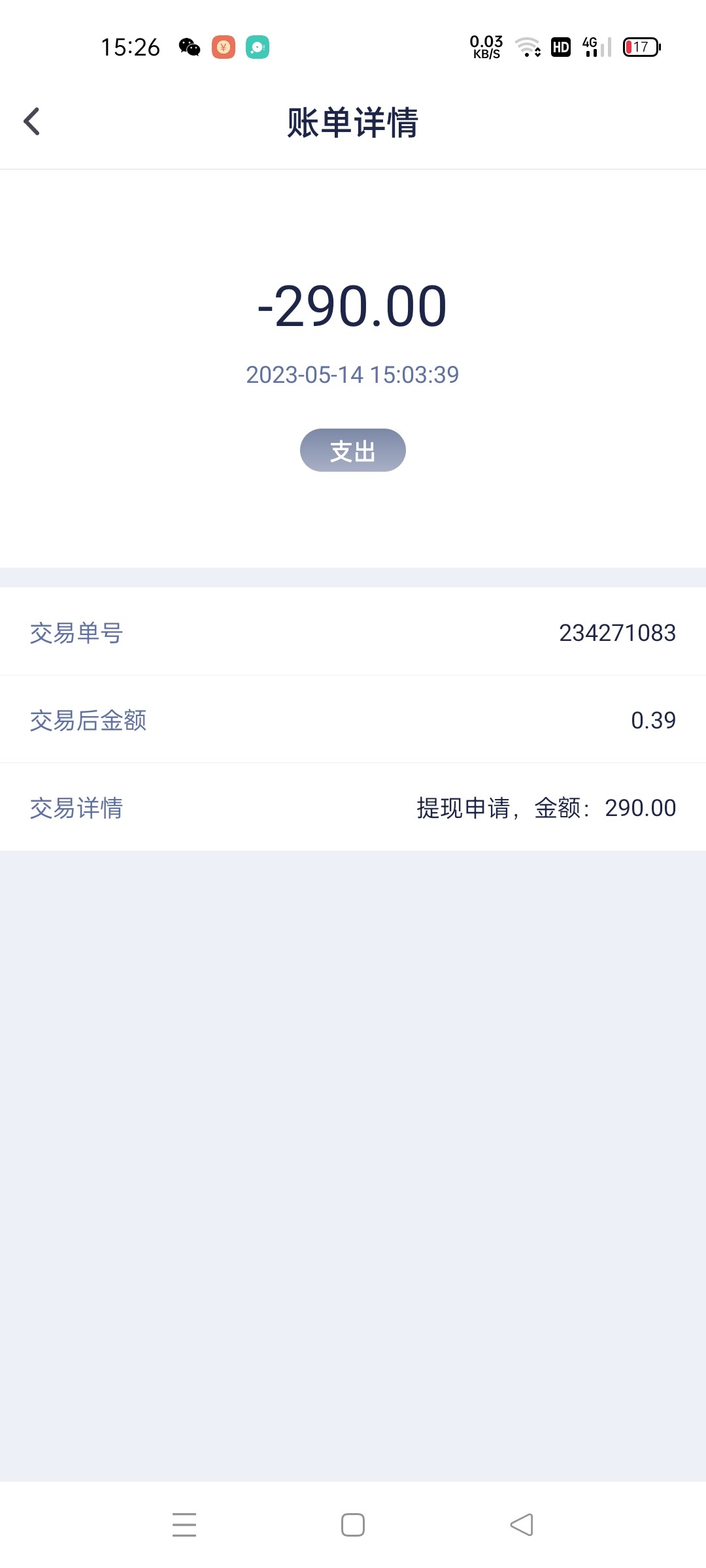Tap the teal app notification icon
Screen dimensions: 706x1568
point(258,47)
